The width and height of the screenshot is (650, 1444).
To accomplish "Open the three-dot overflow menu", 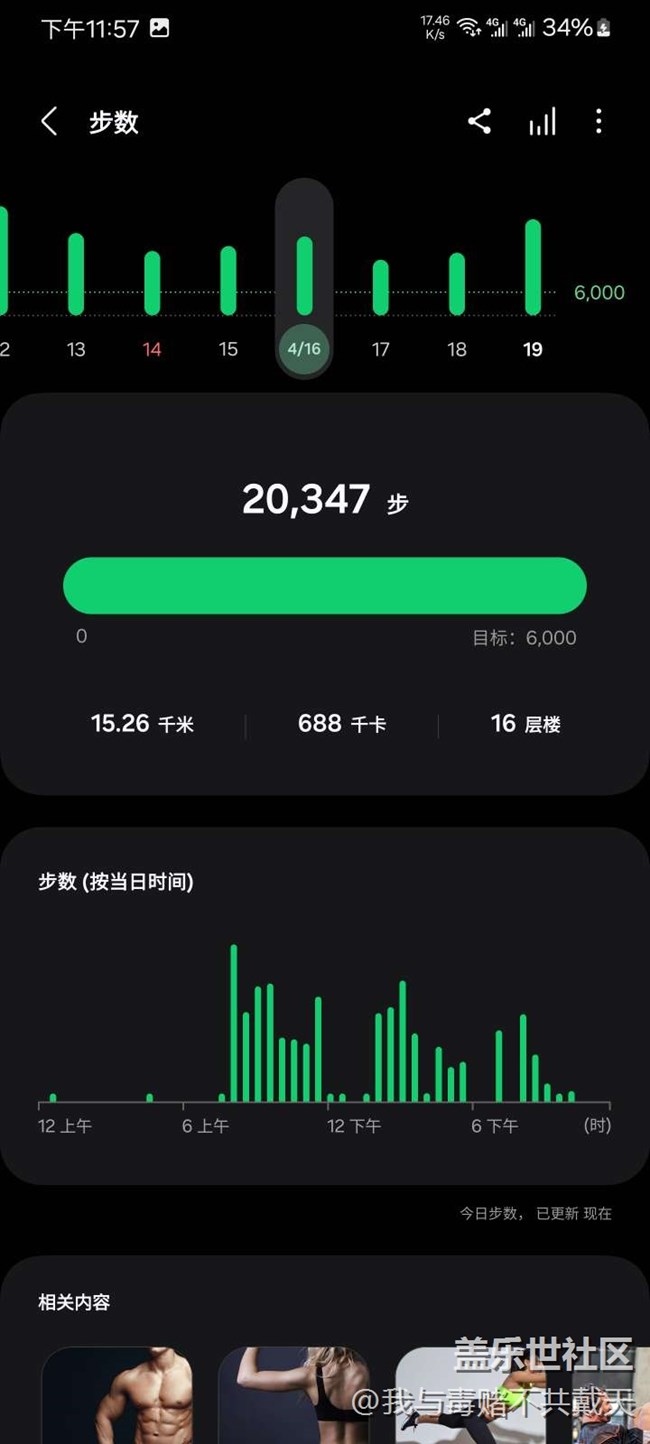I will (599, 122).
